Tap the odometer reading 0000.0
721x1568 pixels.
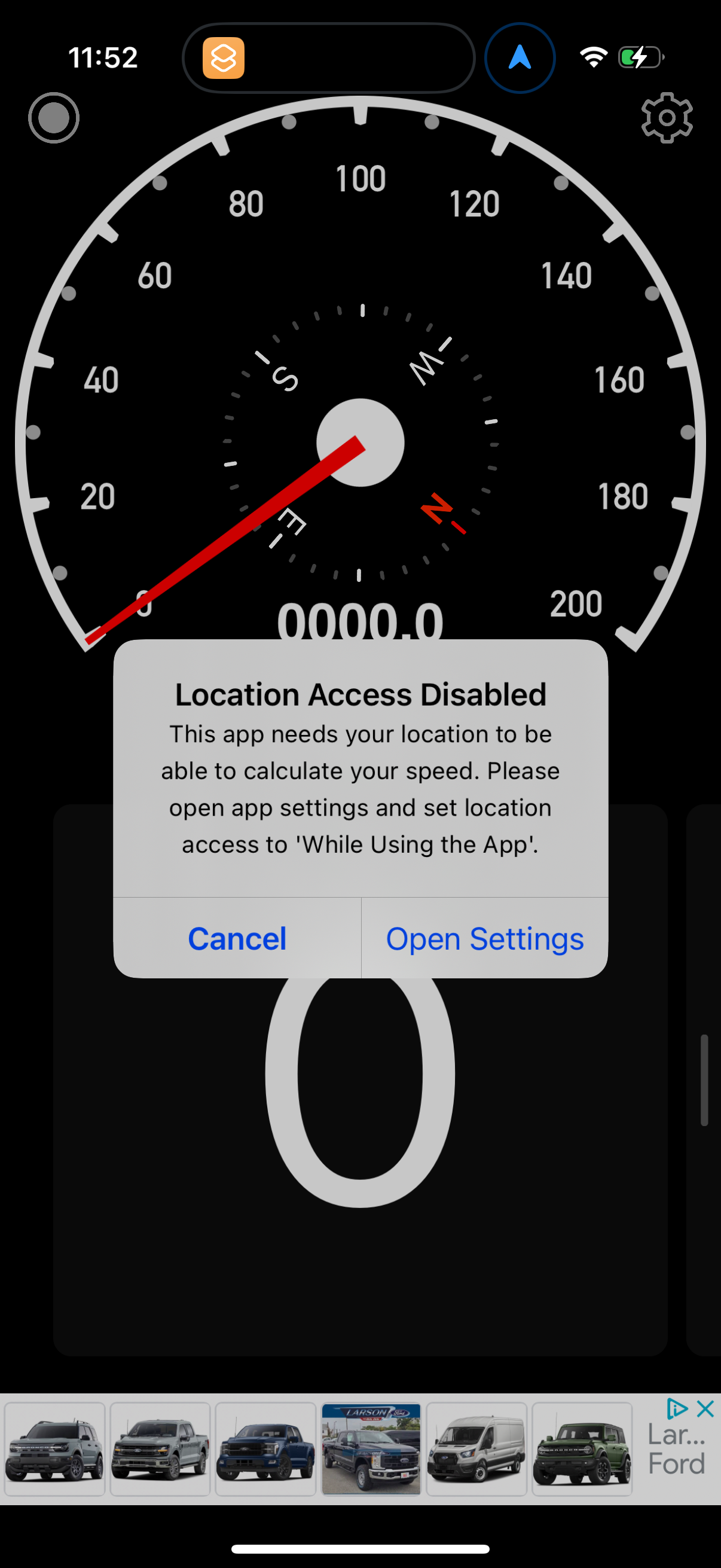pos(361,621)
